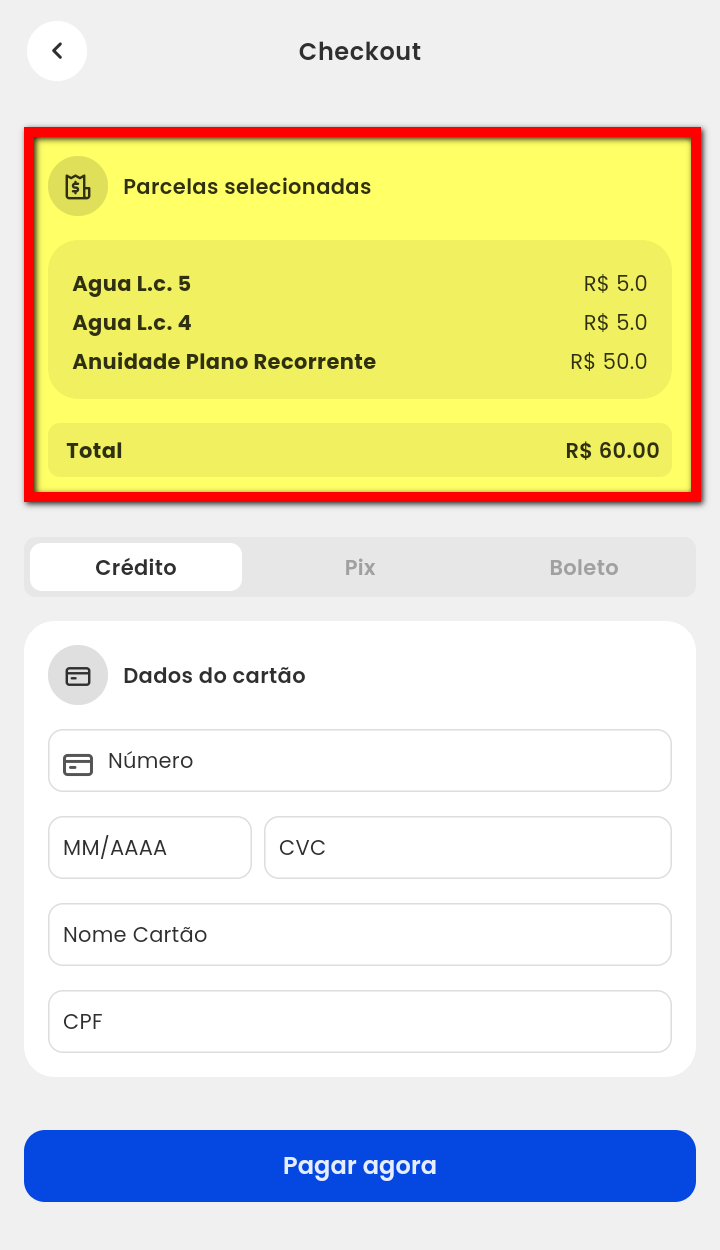This screenshot has height=1250, width=720.
Task: Go back from Checkout screen
Action: [57, 51]
